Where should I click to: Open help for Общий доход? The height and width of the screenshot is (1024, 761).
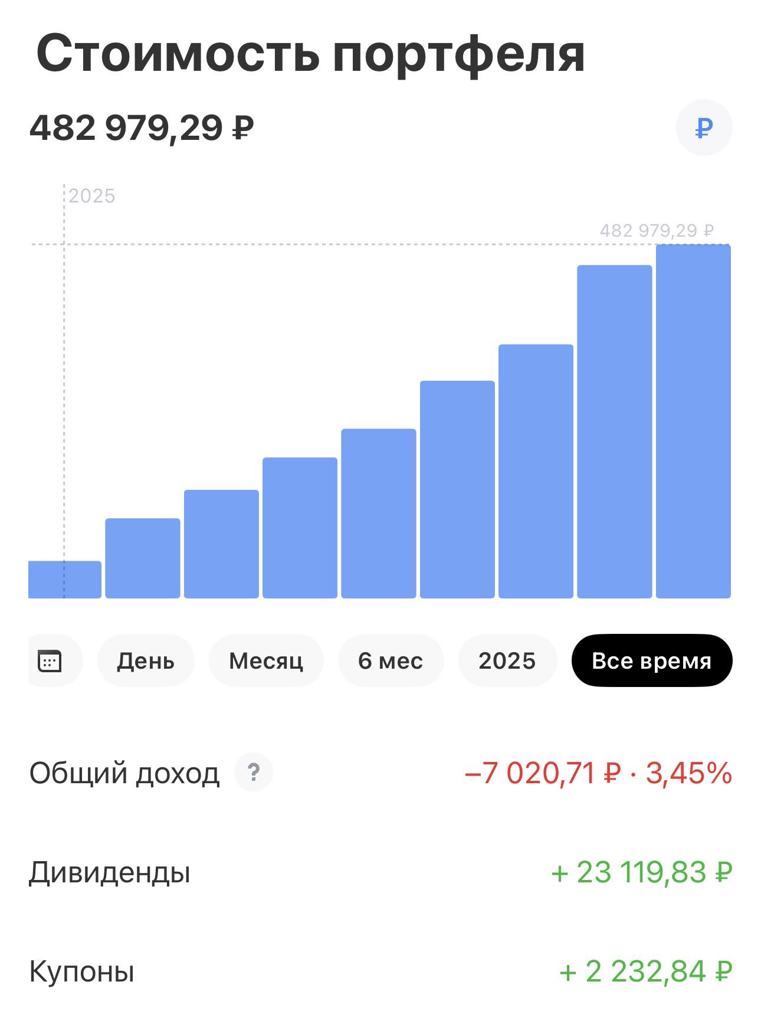coord(254,773)
